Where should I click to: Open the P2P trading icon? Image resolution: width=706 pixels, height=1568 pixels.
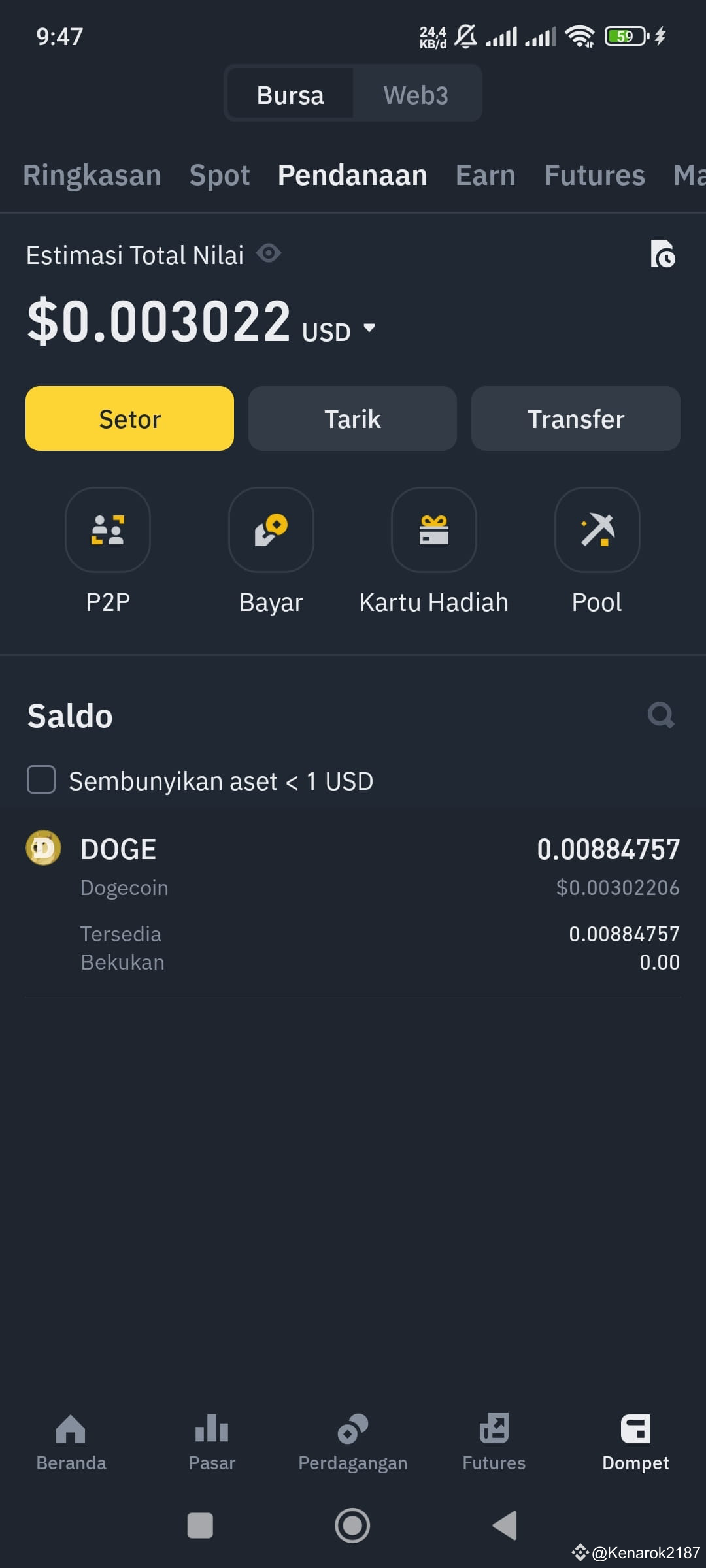point(107,531)
